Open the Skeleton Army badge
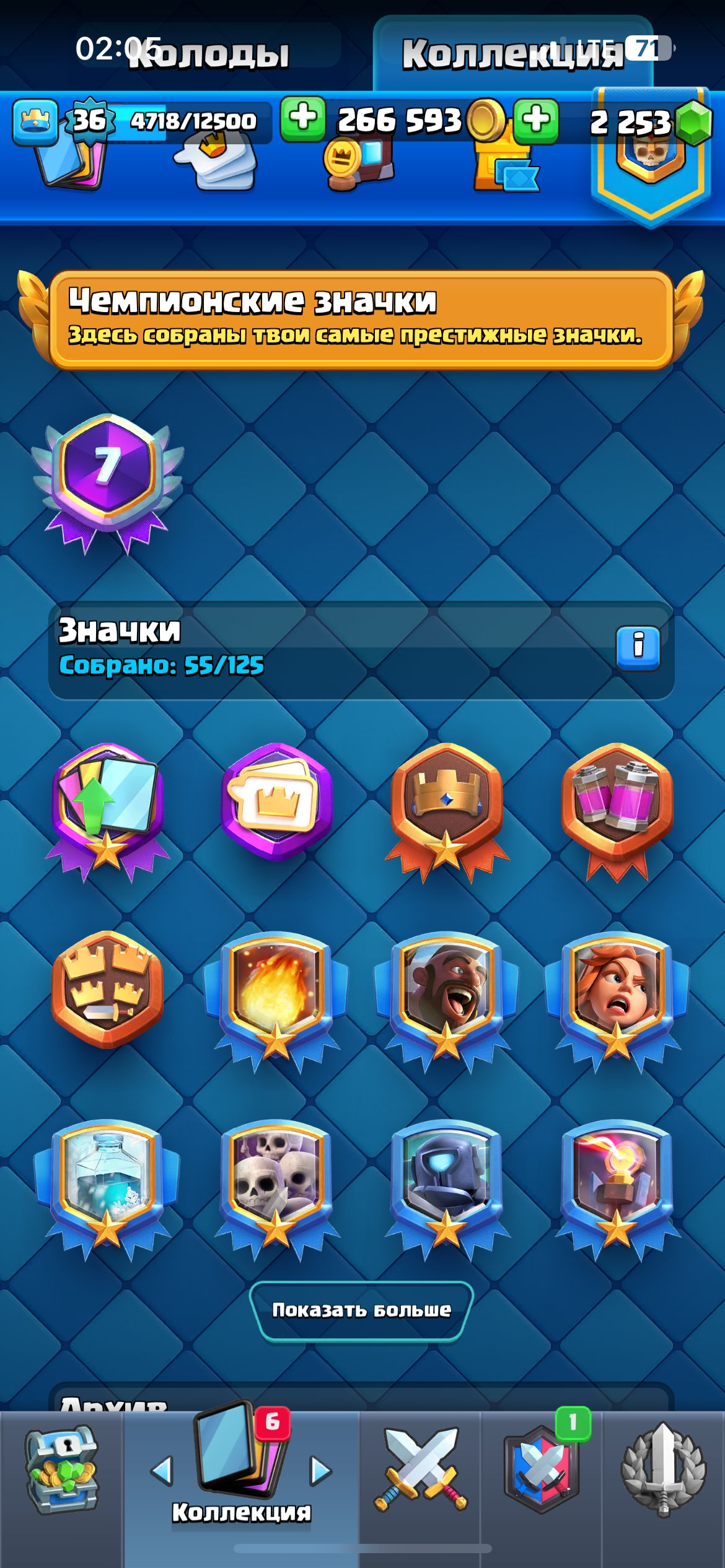Viewport: 725px width, 1568px height. (276, 1190)
